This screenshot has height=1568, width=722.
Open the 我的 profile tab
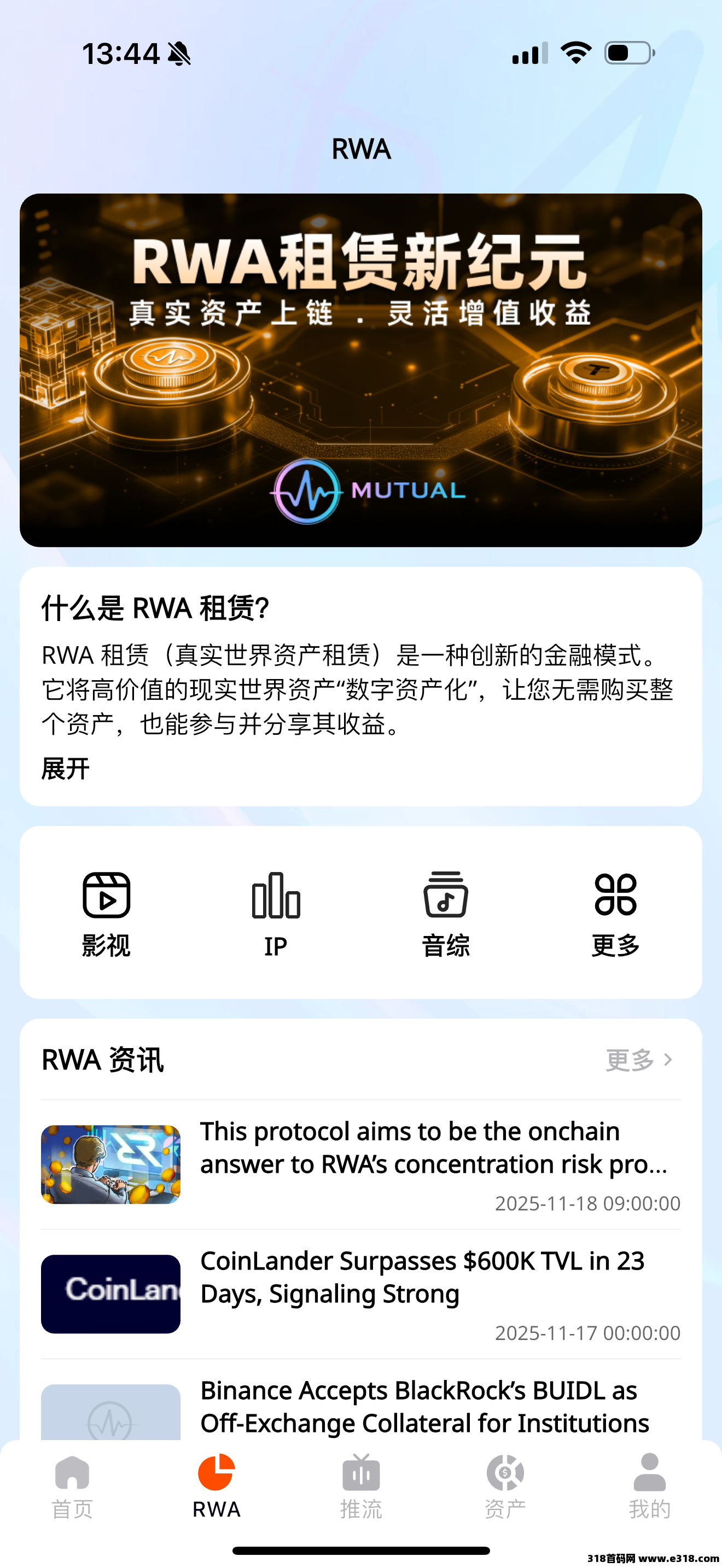pos(650,1485)
